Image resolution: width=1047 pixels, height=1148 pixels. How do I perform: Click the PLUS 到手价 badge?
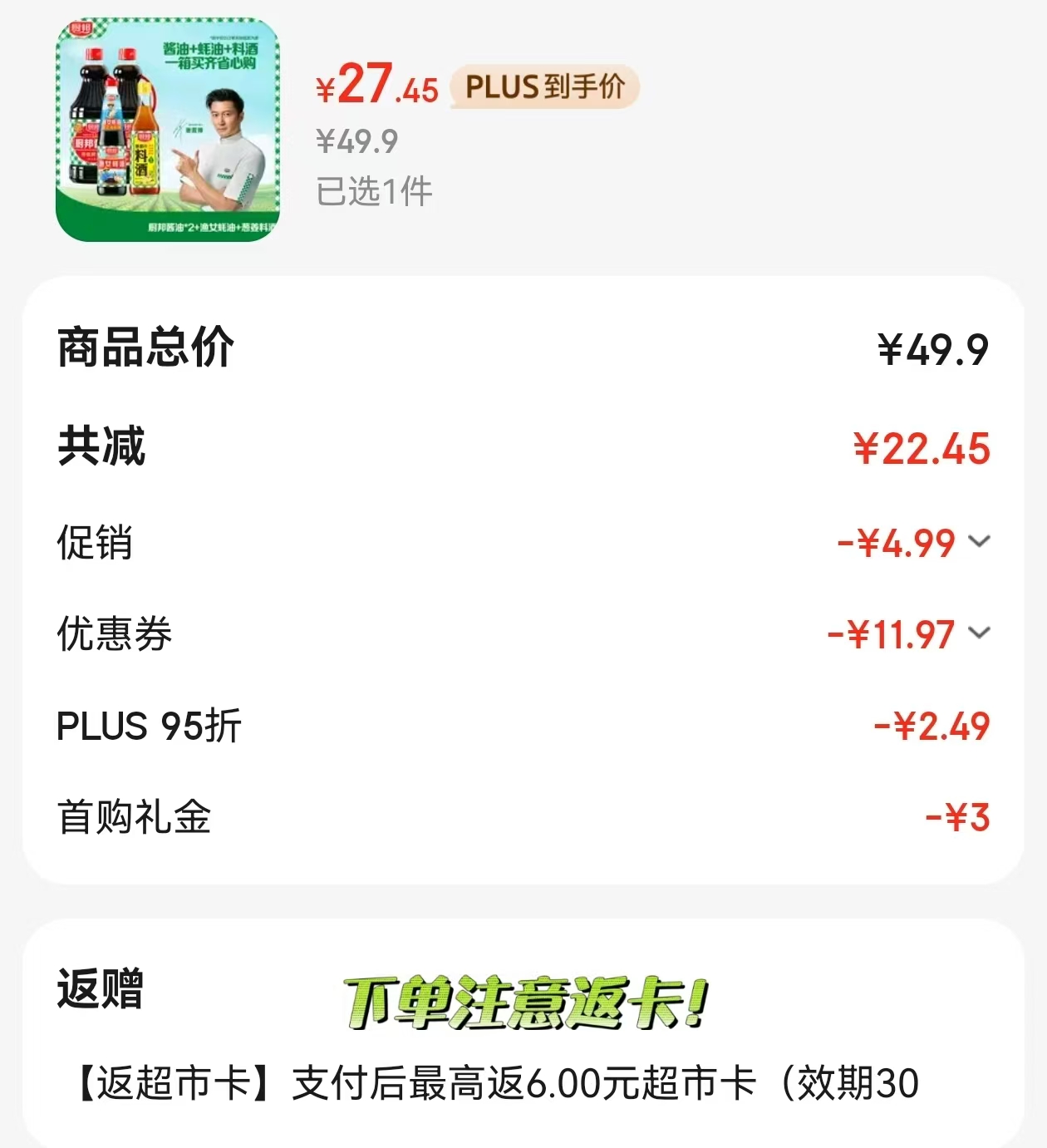(544, 89)
